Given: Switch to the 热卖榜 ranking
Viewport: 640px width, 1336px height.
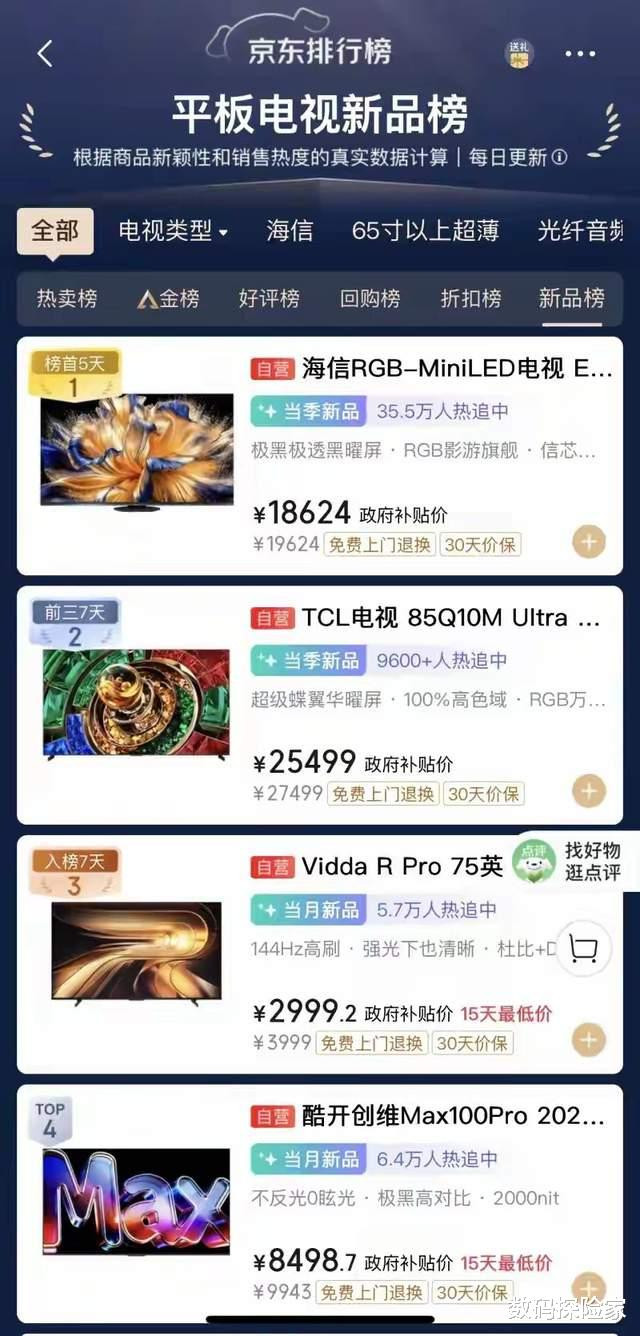Looking at the screenshot, I should click(x=67, y=298).
